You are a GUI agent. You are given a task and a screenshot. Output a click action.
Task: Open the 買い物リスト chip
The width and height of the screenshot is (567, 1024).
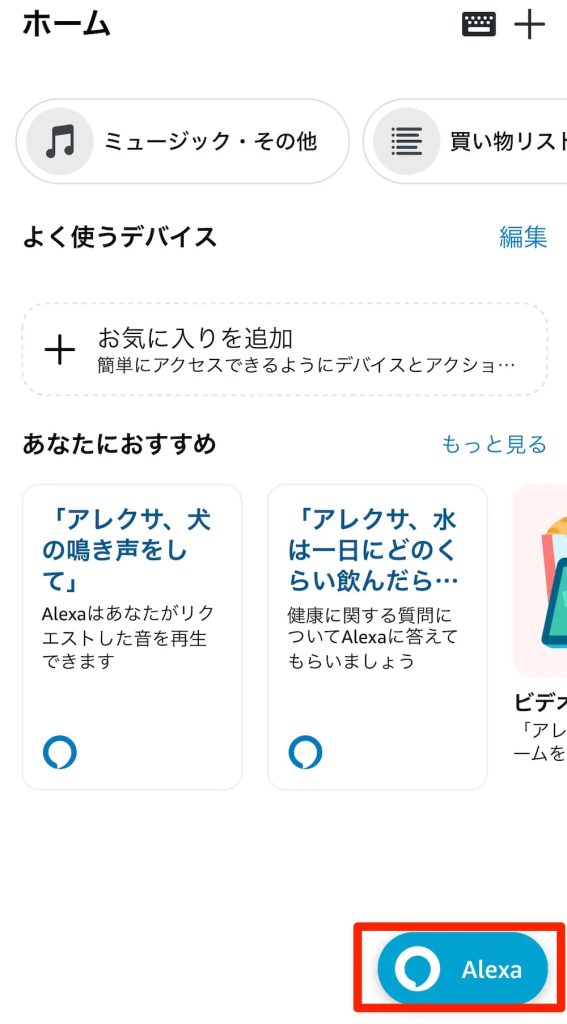(x=465, y=141)
